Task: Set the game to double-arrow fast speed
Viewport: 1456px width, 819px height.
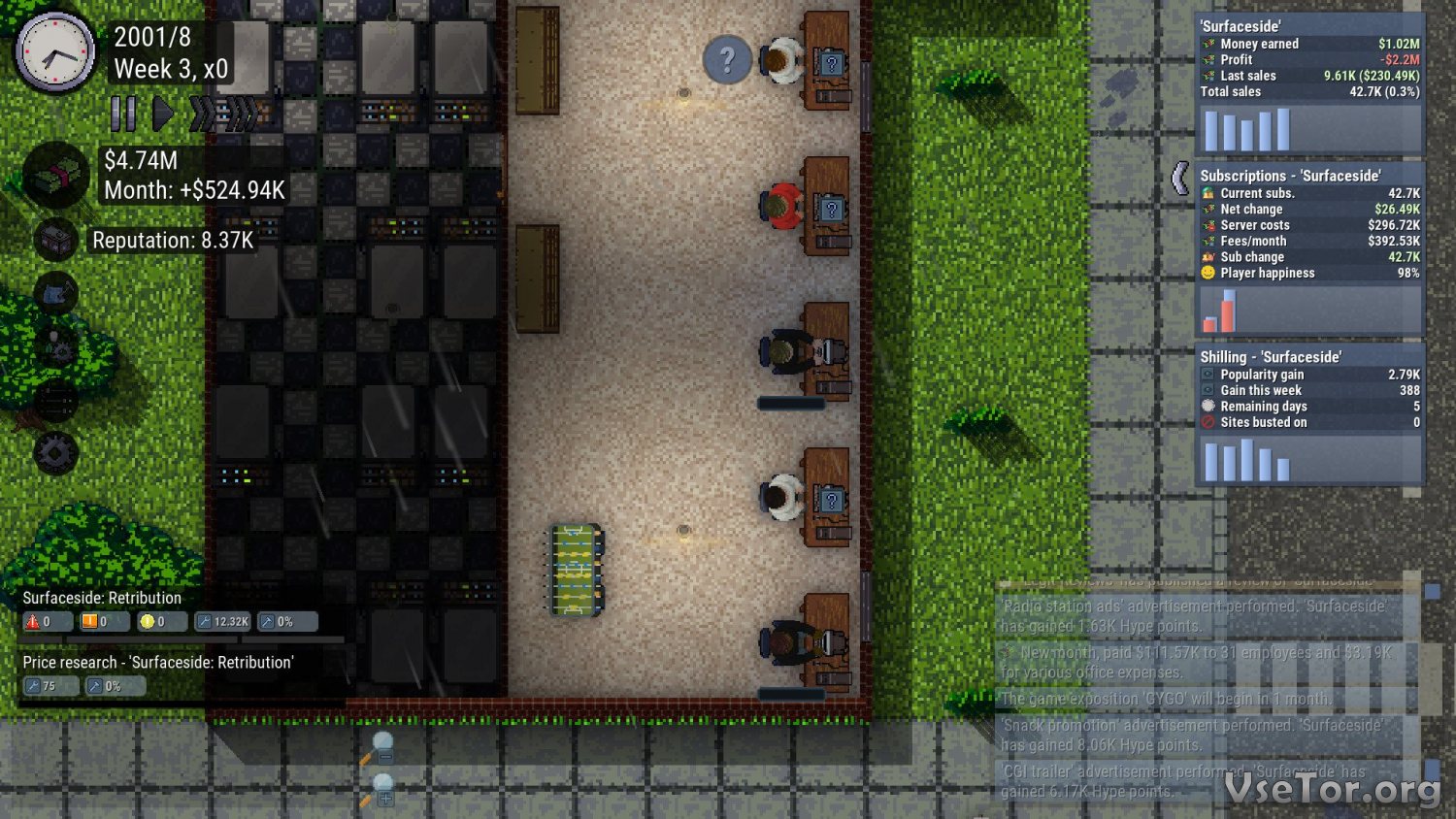Action: (202, 115)
